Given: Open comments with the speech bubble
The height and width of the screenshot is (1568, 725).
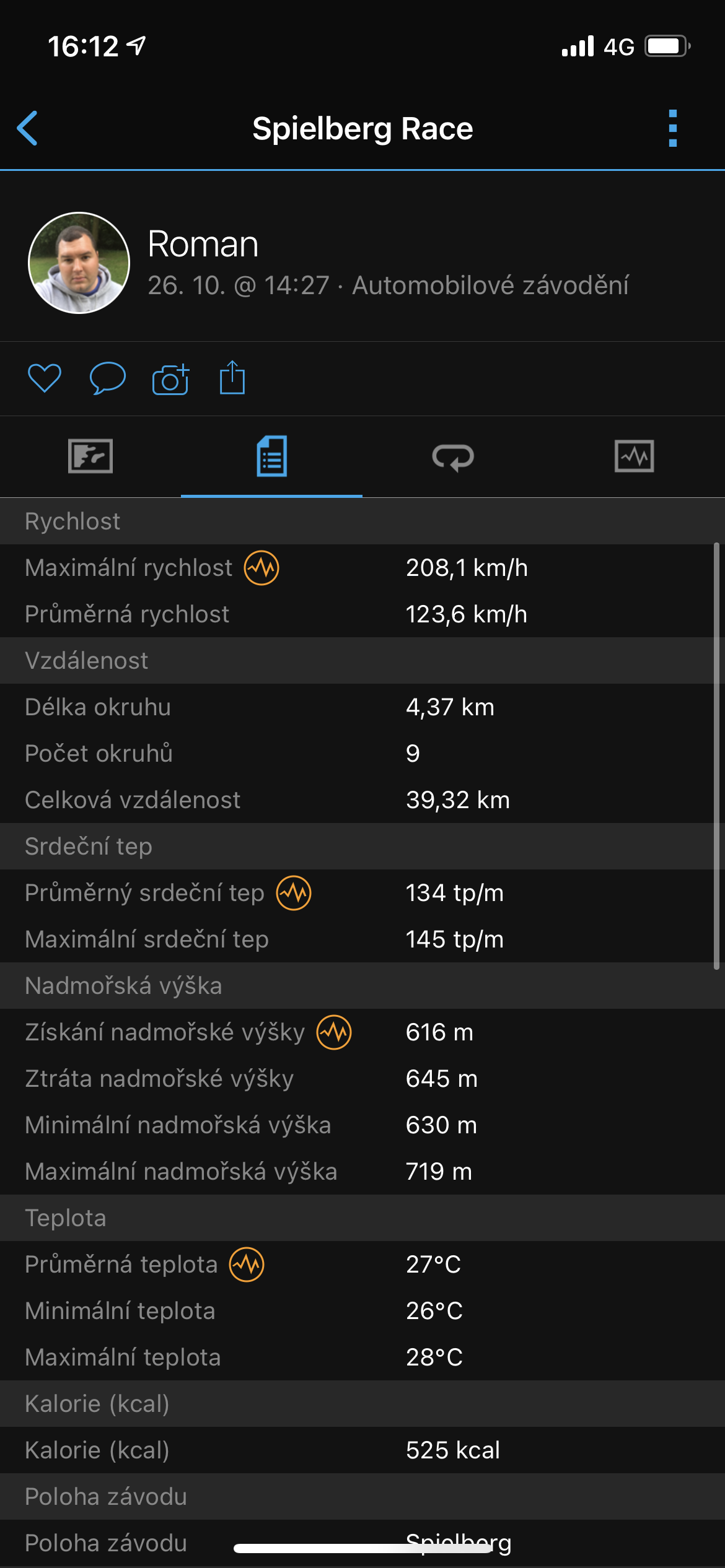Looking at the screenshot, I should (107, 378).
